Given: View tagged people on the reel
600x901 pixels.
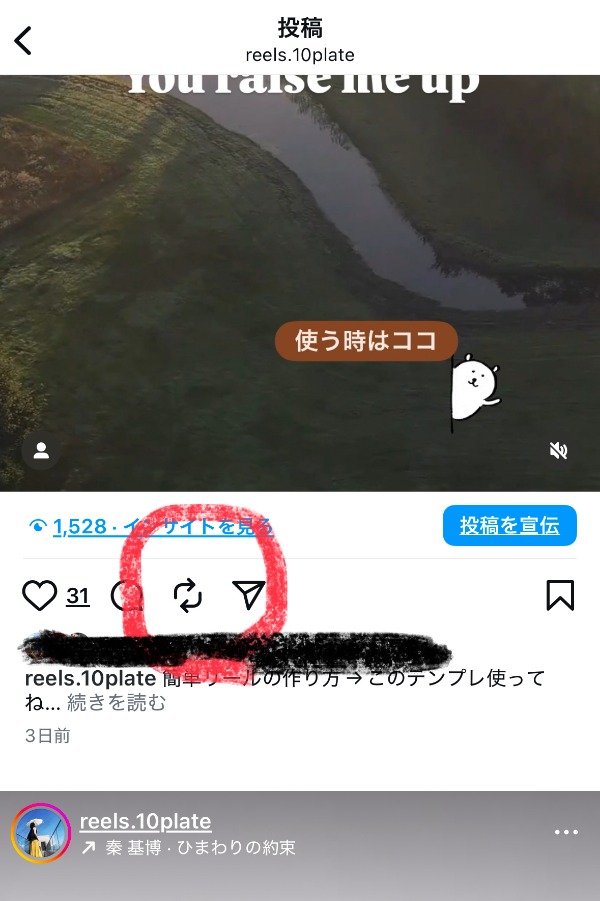Looking at the screenshot, I should pos(41,451).
